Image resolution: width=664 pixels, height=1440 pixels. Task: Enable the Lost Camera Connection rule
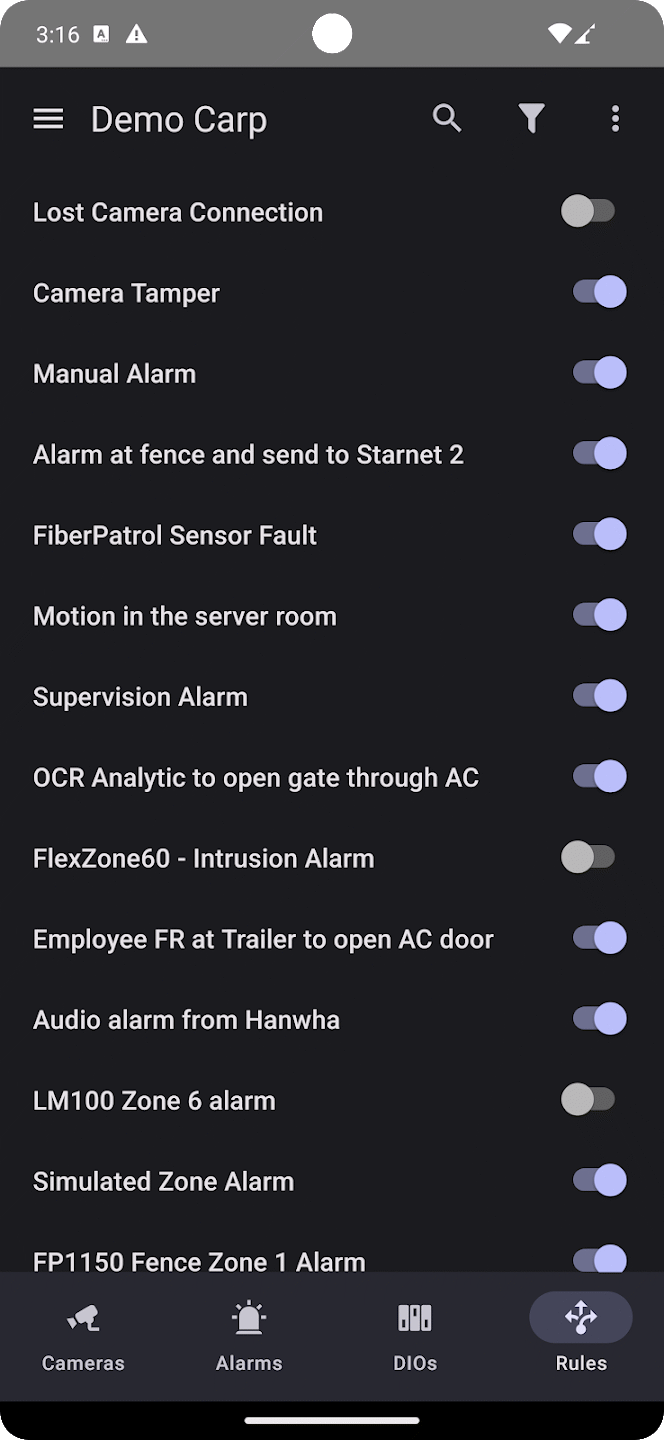[x=589, y=211]
